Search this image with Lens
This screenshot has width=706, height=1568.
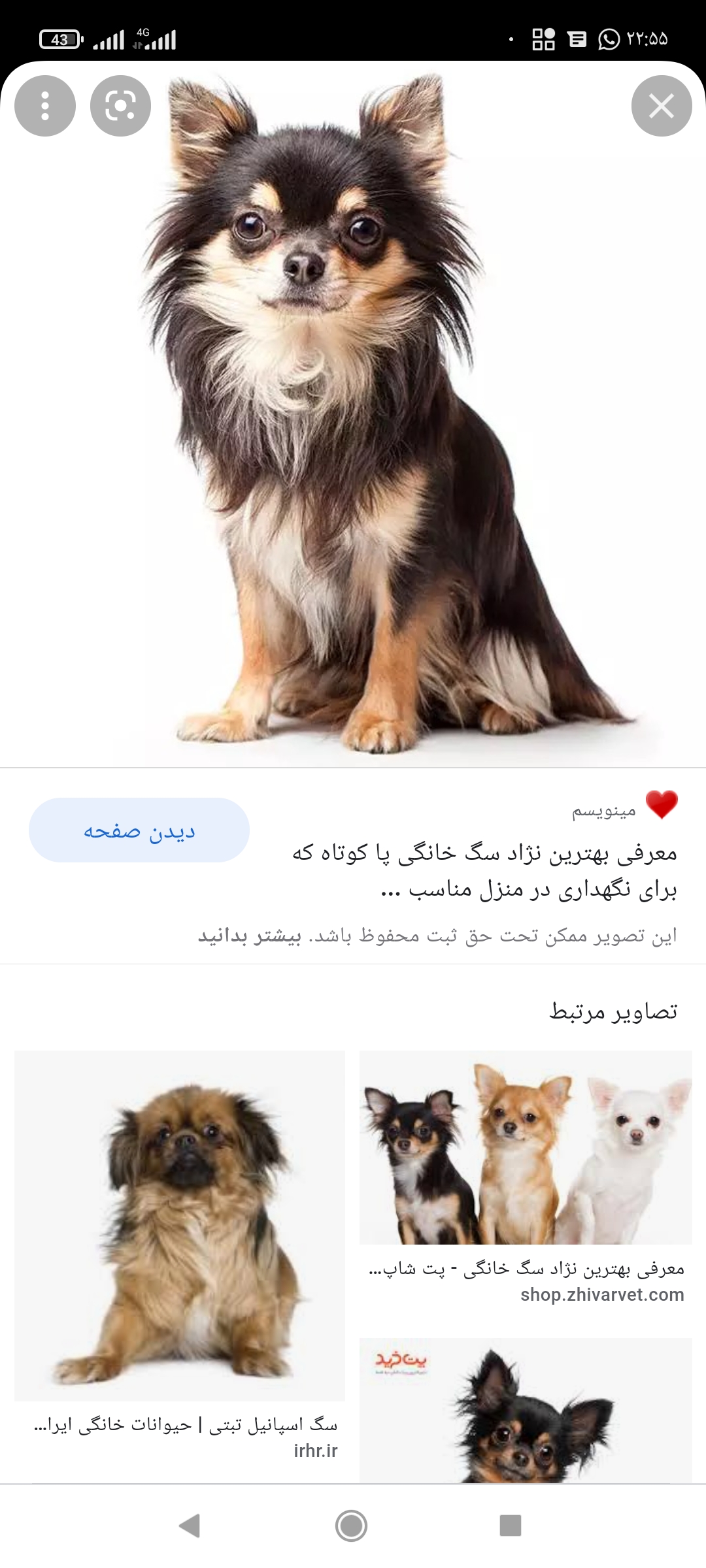(120, 106)
